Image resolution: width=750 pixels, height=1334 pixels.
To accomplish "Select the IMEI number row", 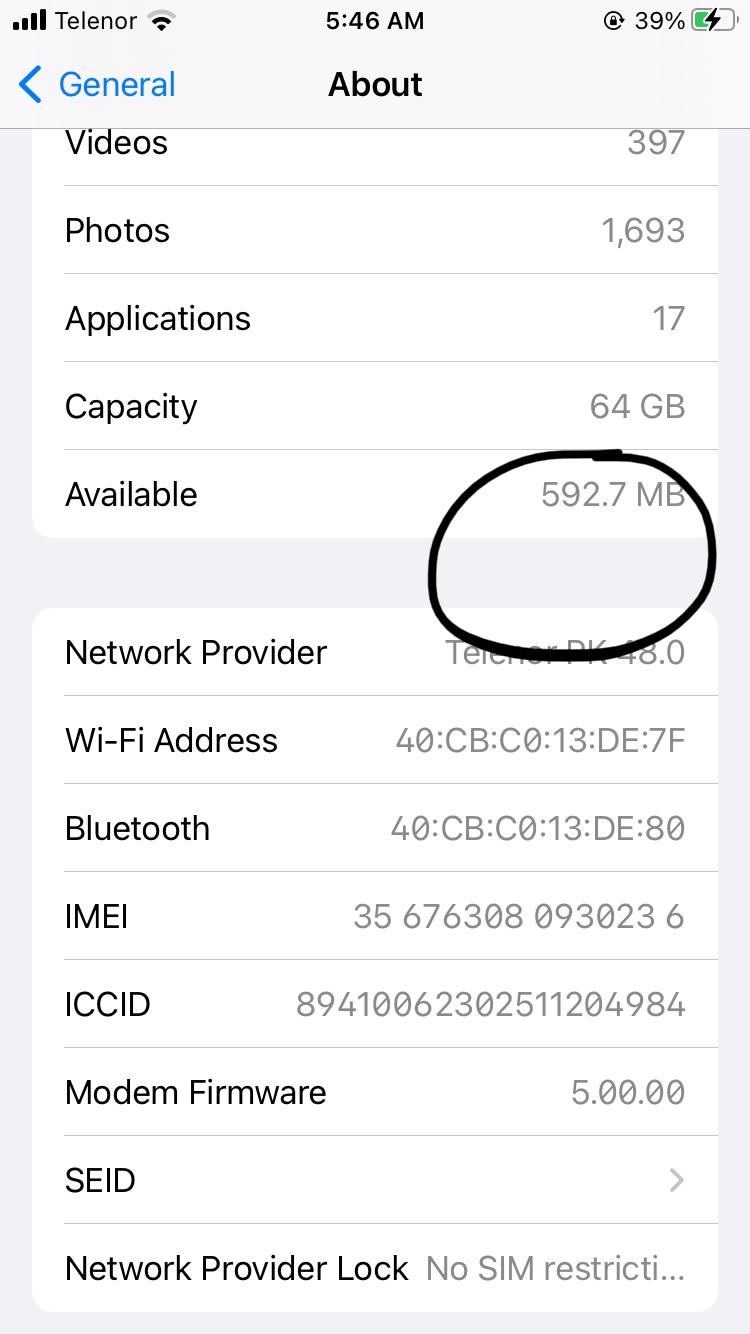I will (375, 916).
